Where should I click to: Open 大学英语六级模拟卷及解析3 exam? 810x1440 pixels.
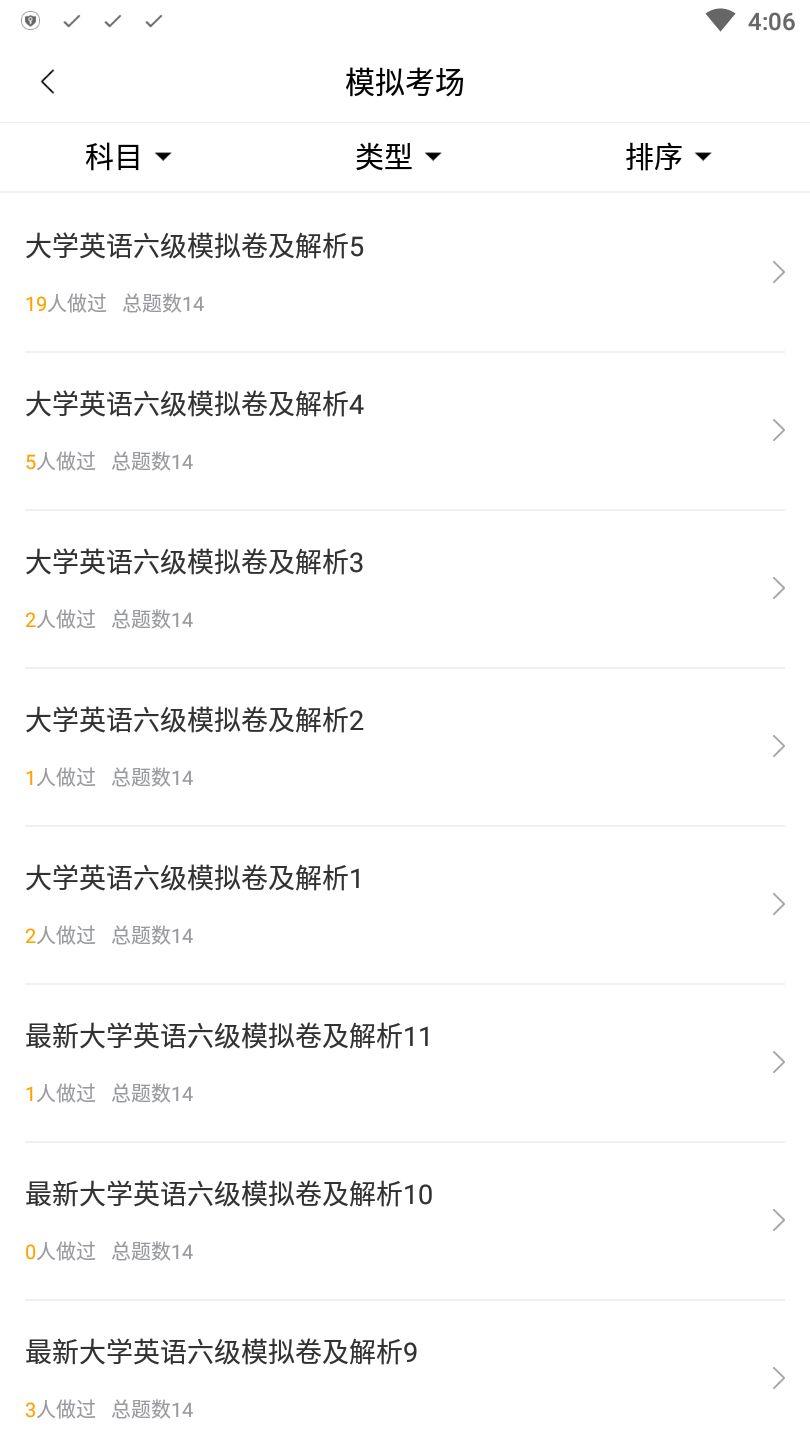404,588
